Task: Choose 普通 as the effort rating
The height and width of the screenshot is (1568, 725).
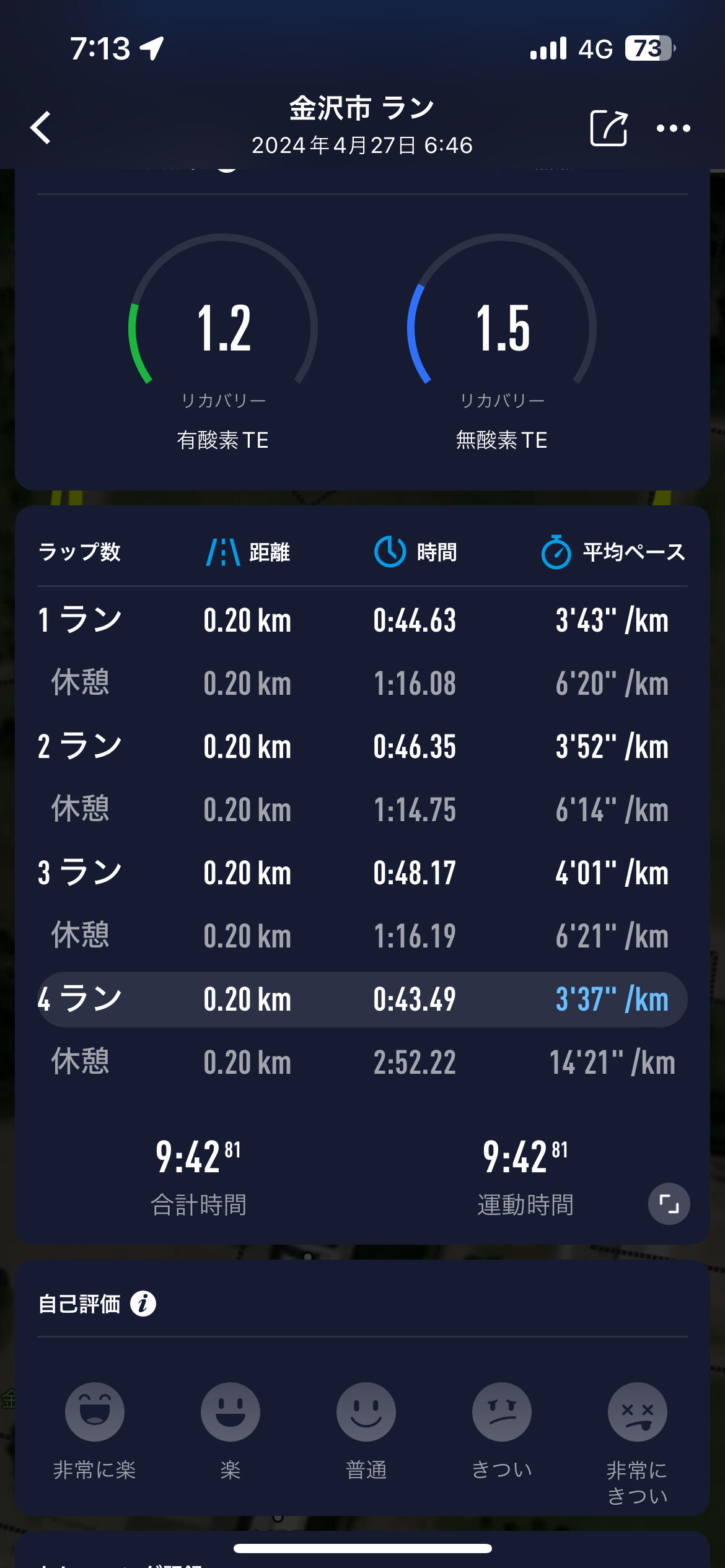Action: [366, 1413]
